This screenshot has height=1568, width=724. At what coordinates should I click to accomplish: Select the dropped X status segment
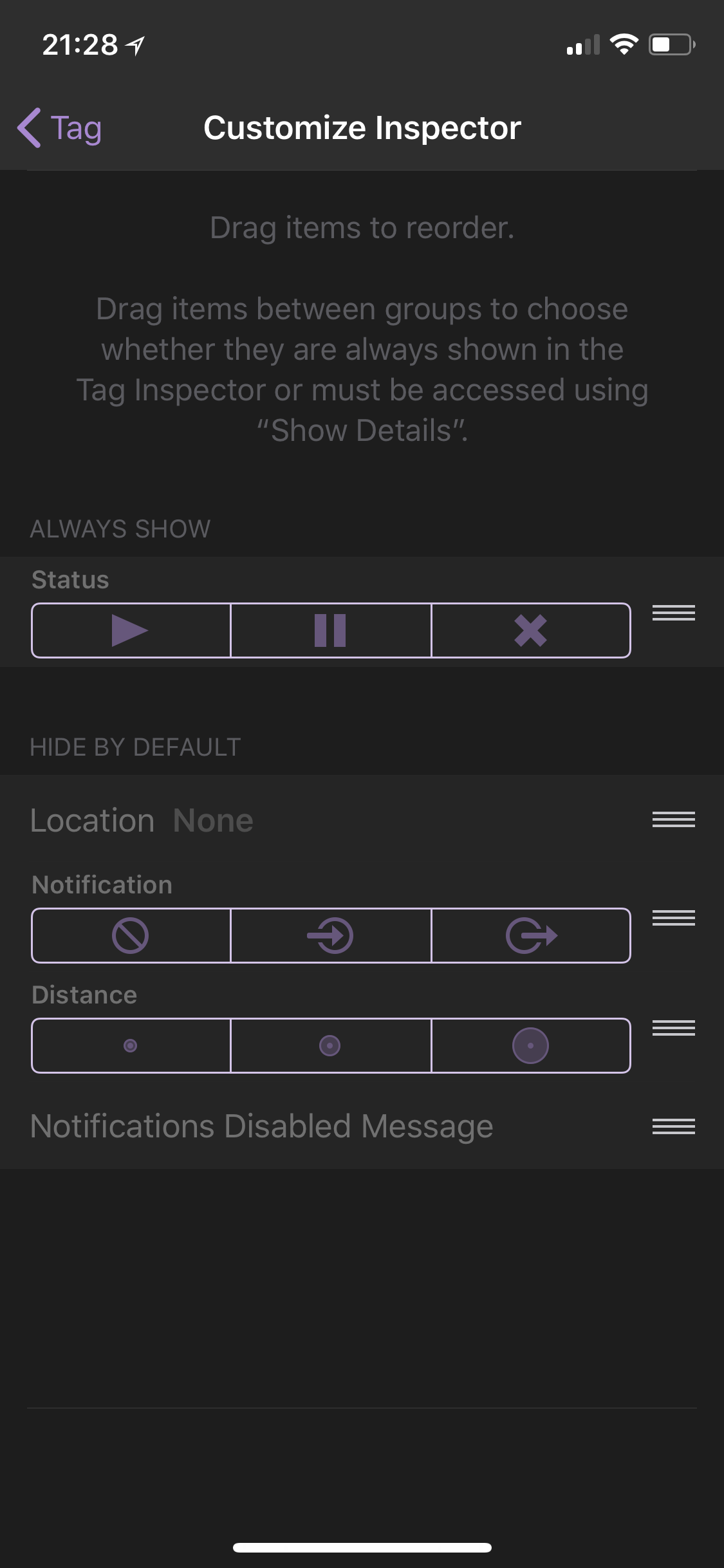tap(530, 630)
